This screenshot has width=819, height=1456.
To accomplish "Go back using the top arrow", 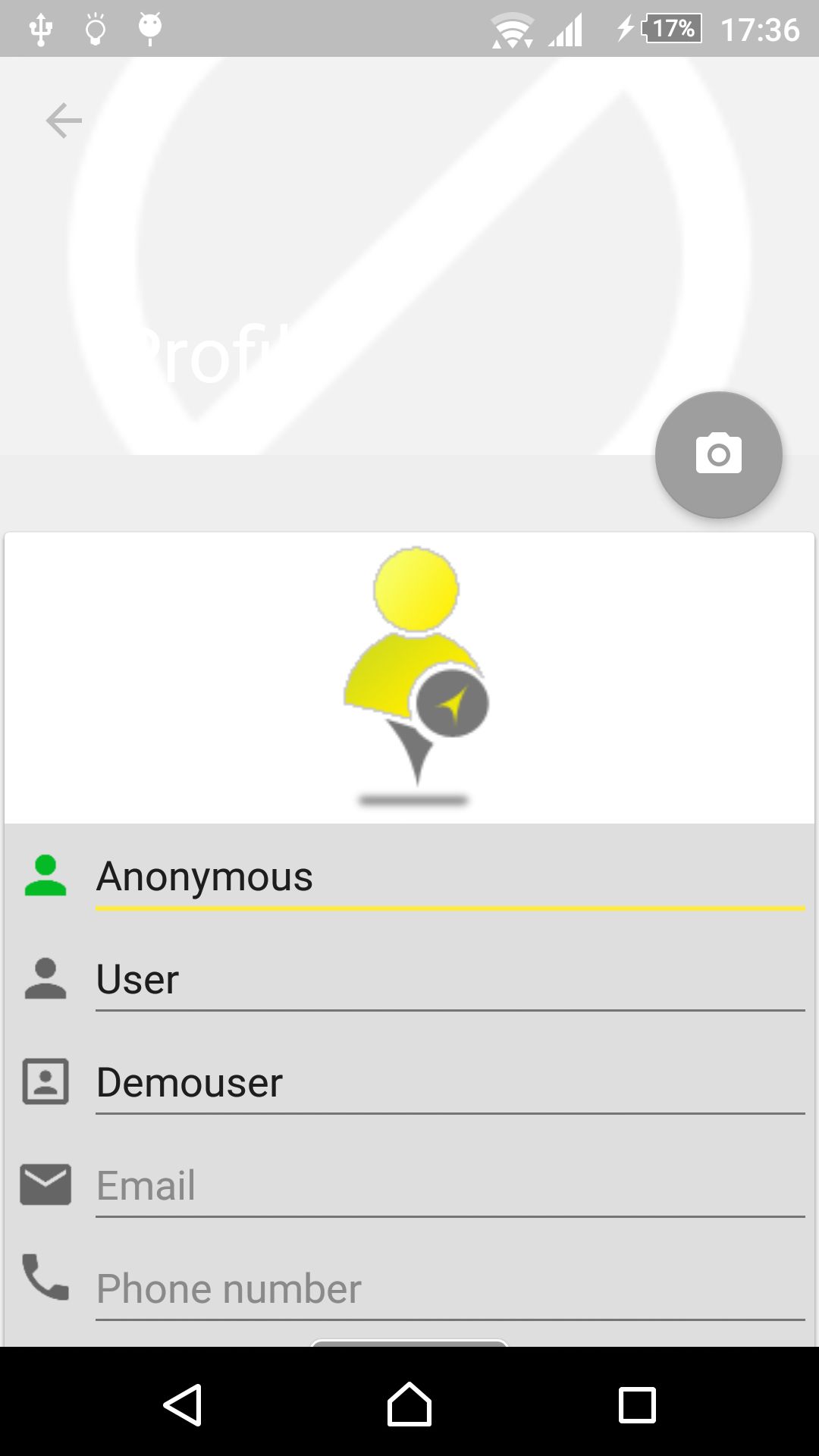I will tap(64, 121).
